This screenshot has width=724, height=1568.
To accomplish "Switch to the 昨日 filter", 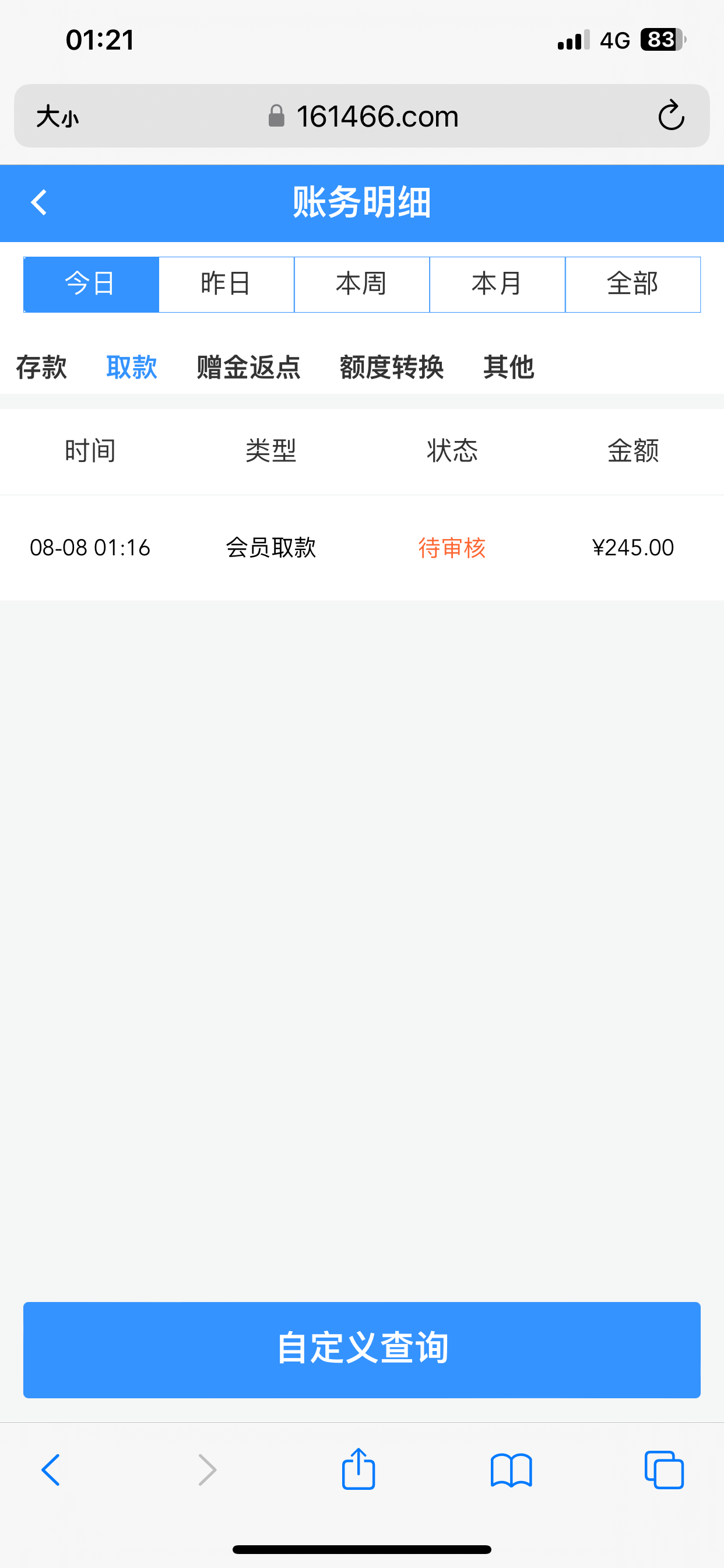I will [226, 284].
